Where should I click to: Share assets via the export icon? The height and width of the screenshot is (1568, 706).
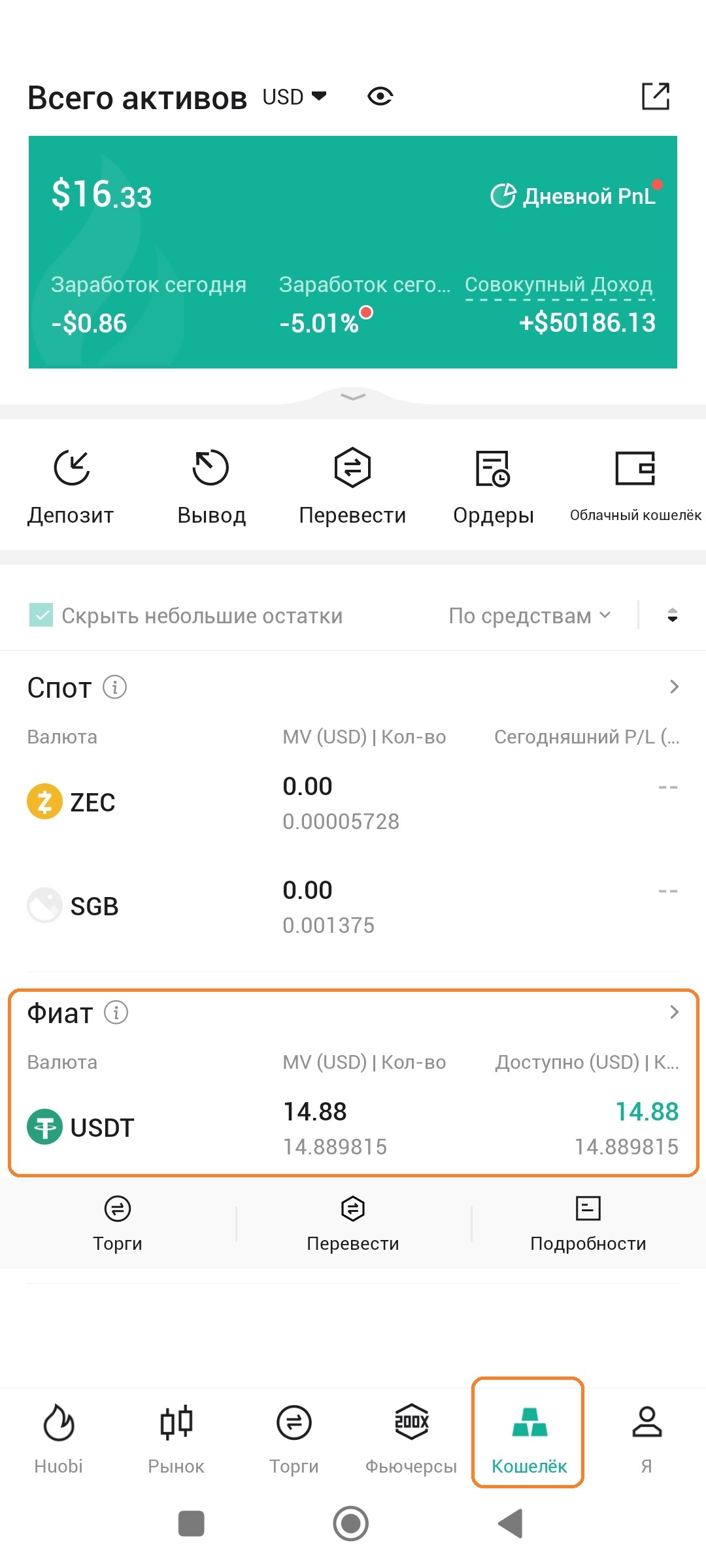click(655, 97)
